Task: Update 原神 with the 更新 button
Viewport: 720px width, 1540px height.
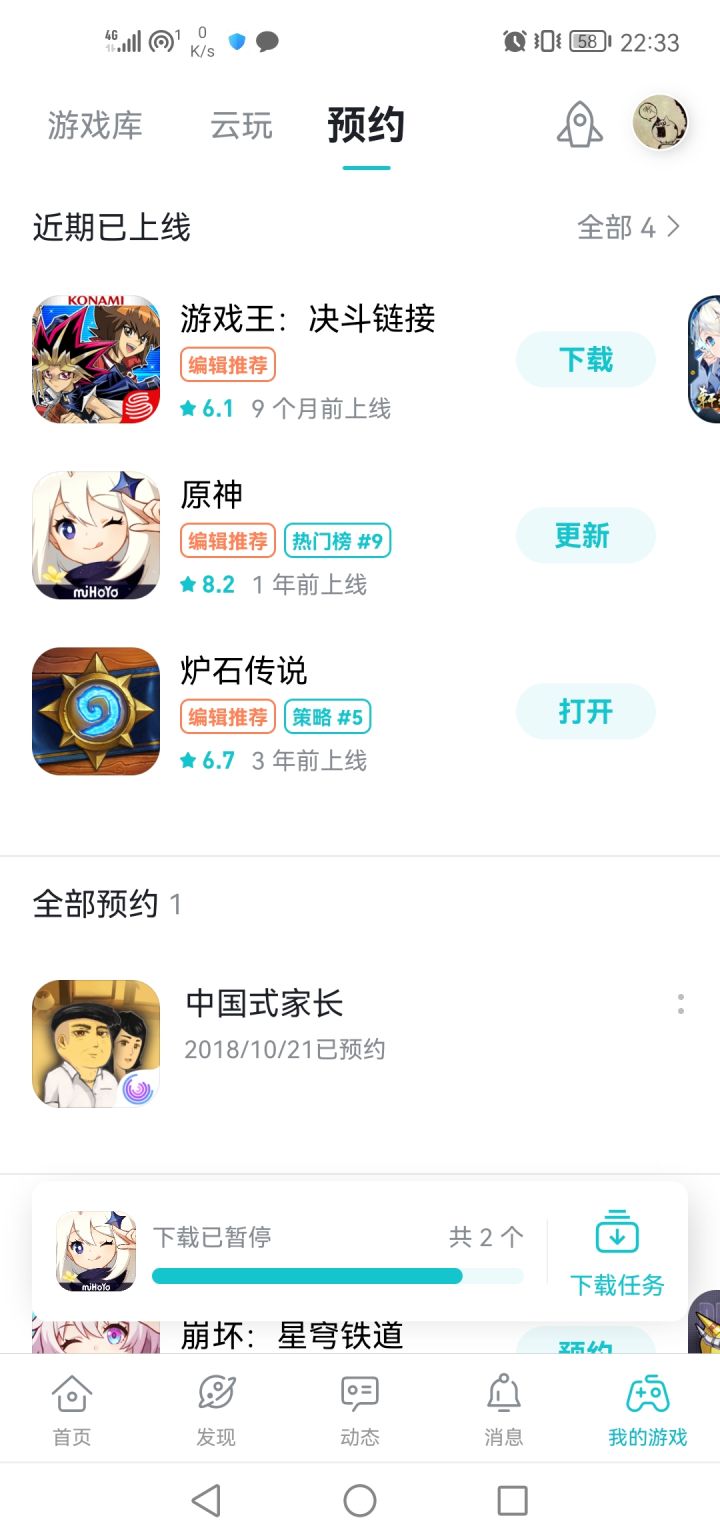Action: pos(586,536)
